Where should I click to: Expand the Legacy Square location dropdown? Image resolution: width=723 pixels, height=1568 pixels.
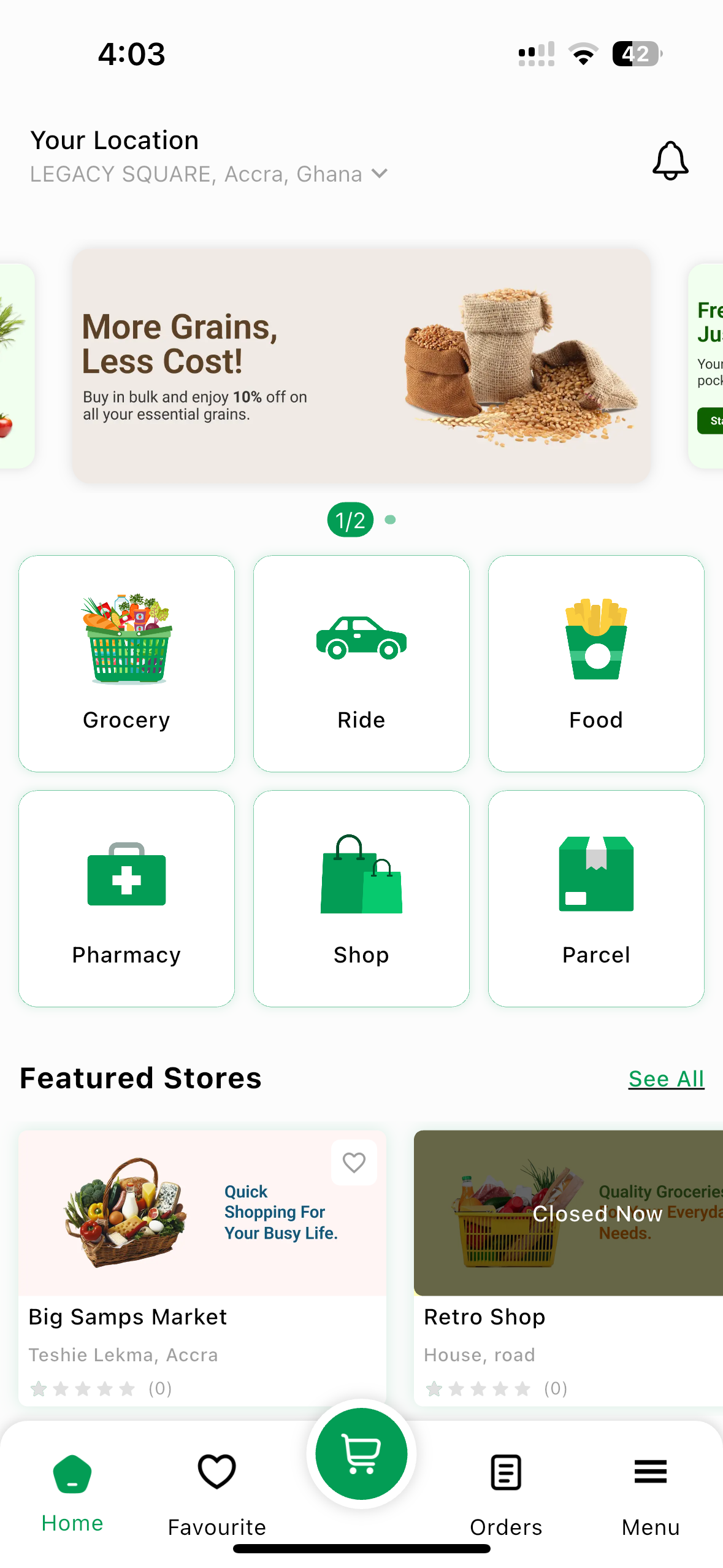[x=380, y=174]
